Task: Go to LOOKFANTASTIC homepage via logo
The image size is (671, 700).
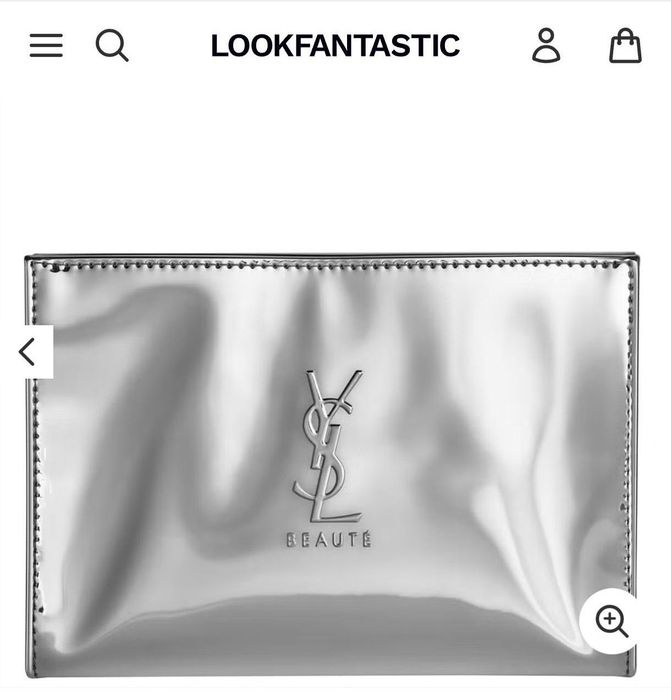Action: click(335, 46)
